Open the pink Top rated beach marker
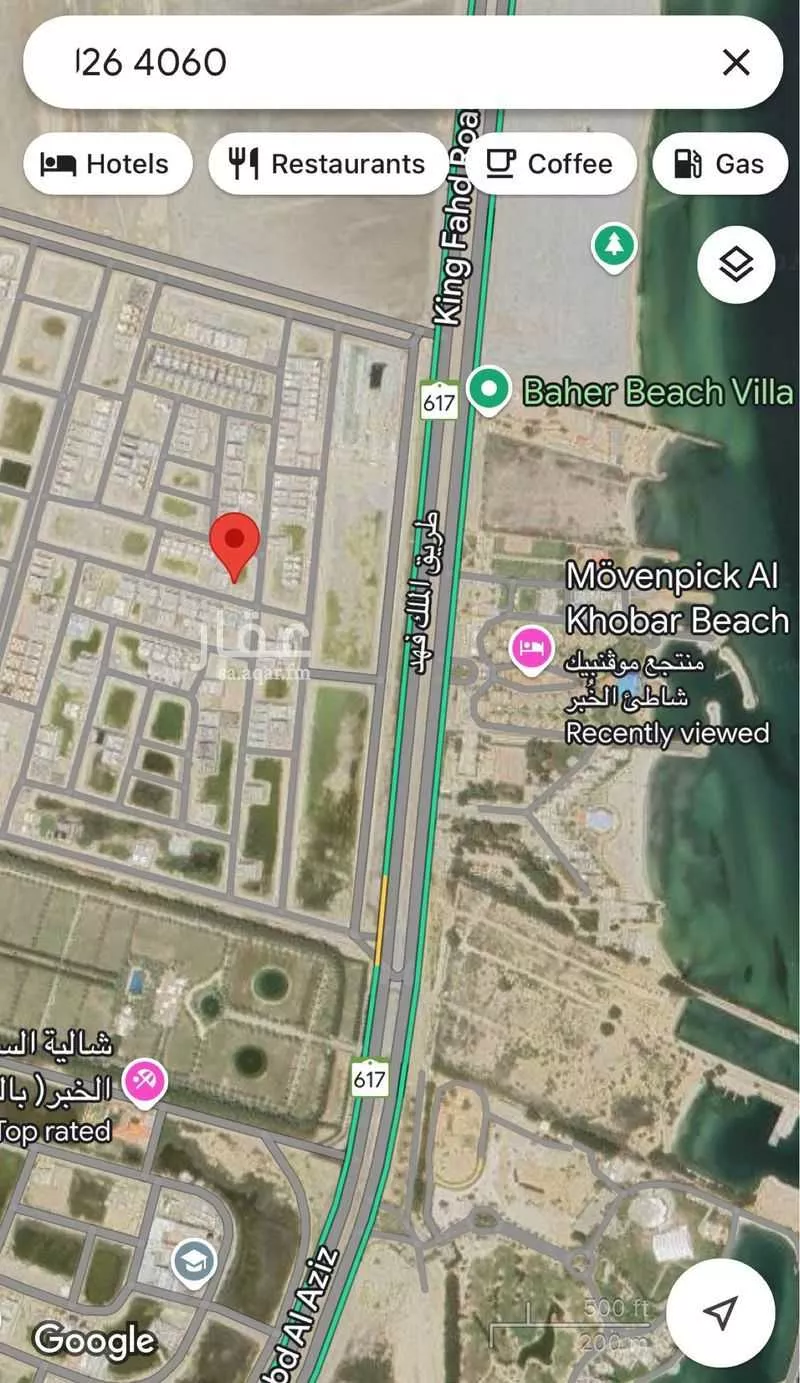Screen dimensions: 800x1383 pyautogui.click(x=145, y=1081)
